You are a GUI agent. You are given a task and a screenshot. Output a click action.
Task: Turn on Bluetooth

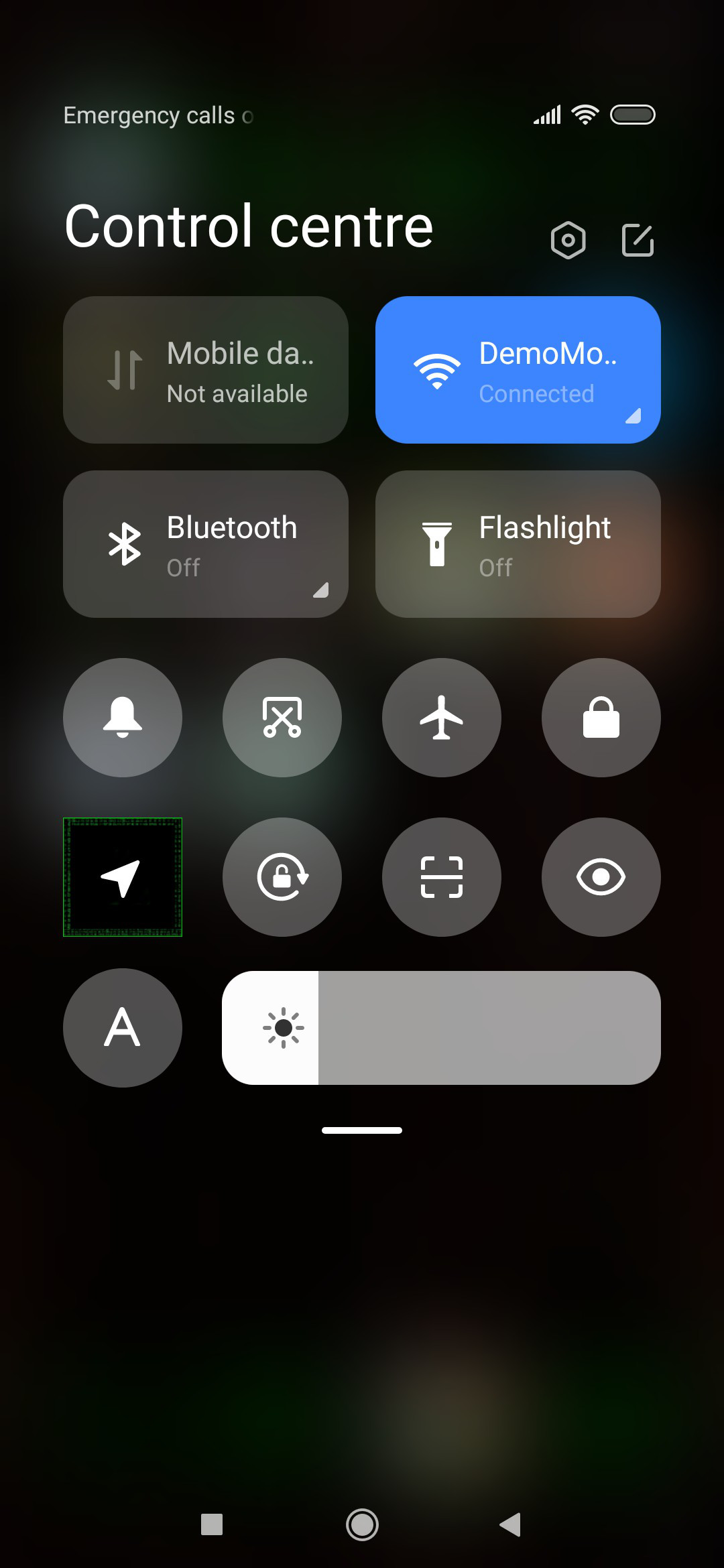click(x=206, y=544)
